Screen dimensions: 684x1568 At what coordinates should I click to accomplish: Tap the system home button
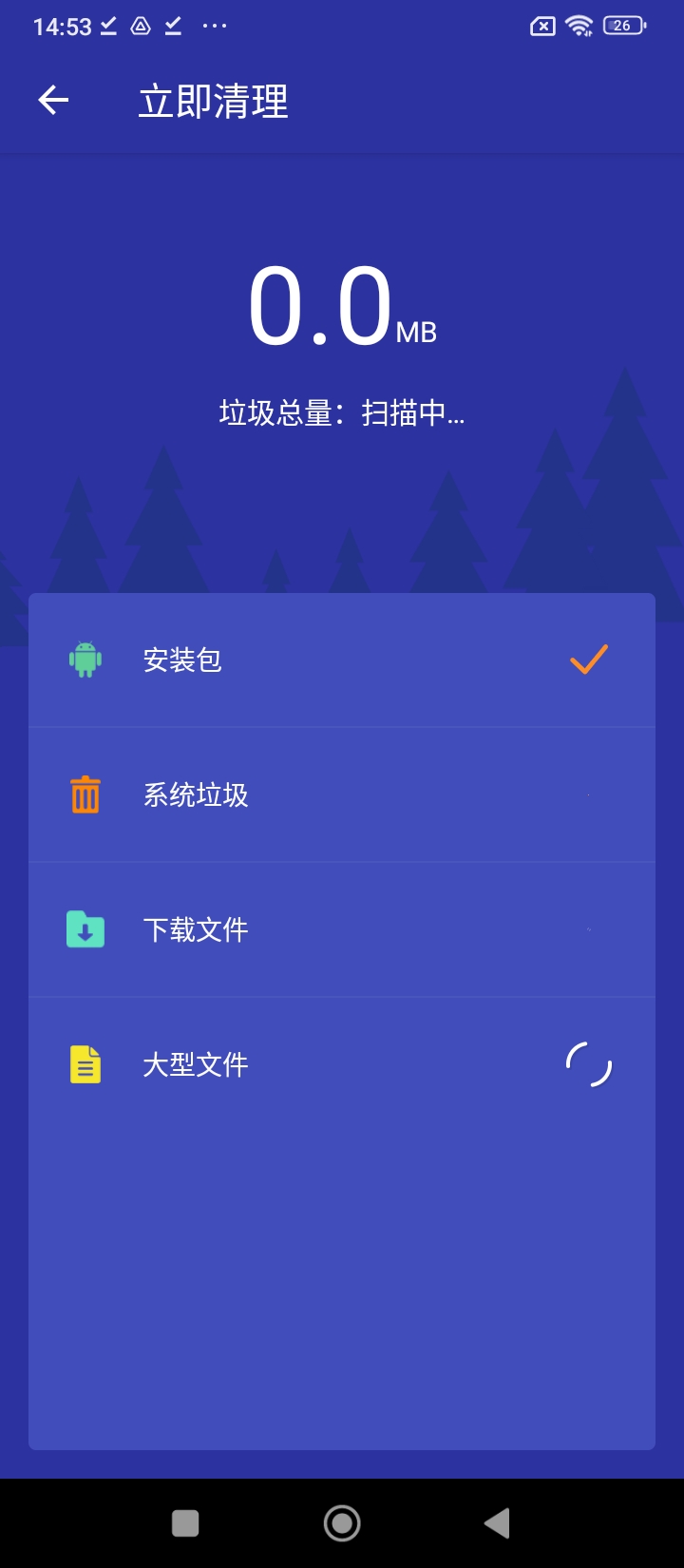tap(342, 1523)
